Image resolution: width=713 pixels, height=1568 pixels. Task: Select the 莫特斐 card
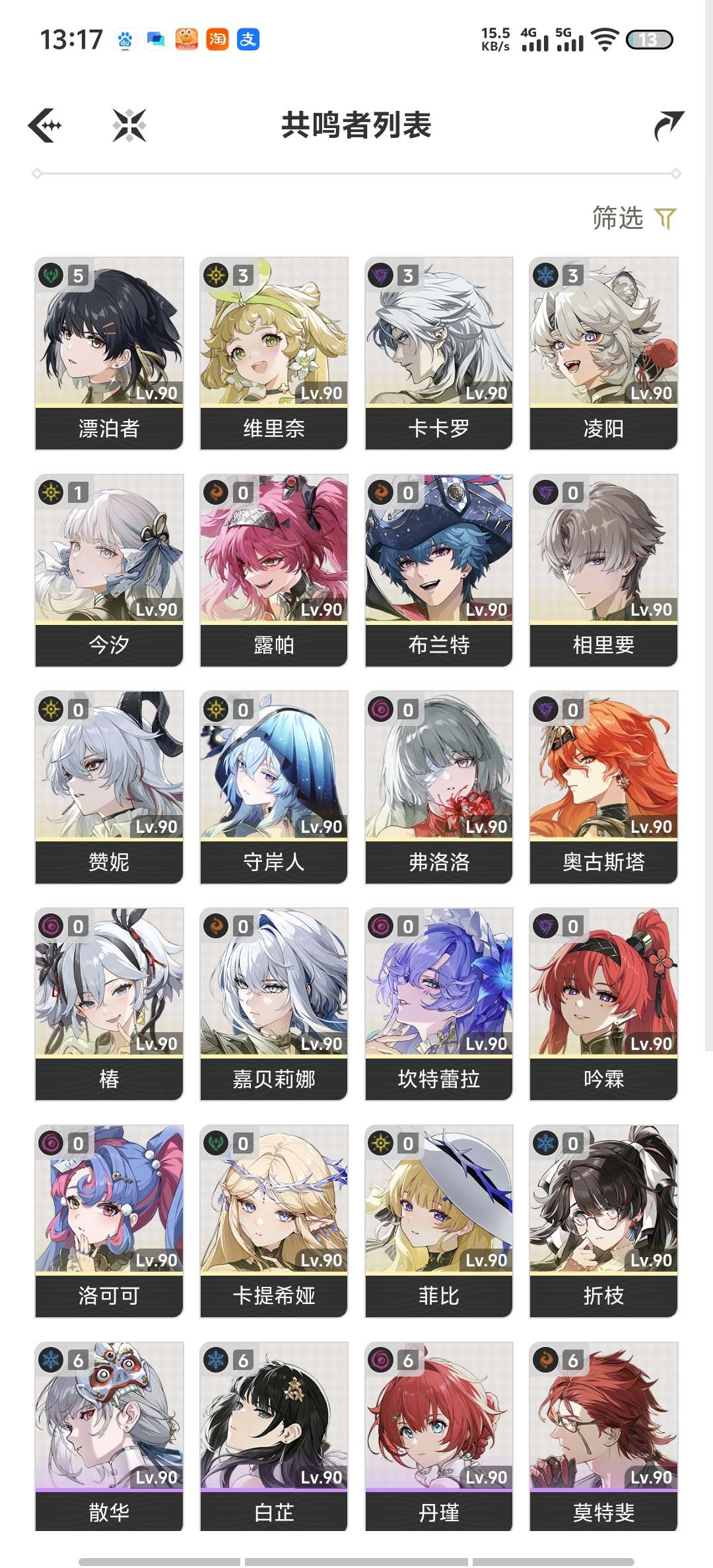[603, 1436]
